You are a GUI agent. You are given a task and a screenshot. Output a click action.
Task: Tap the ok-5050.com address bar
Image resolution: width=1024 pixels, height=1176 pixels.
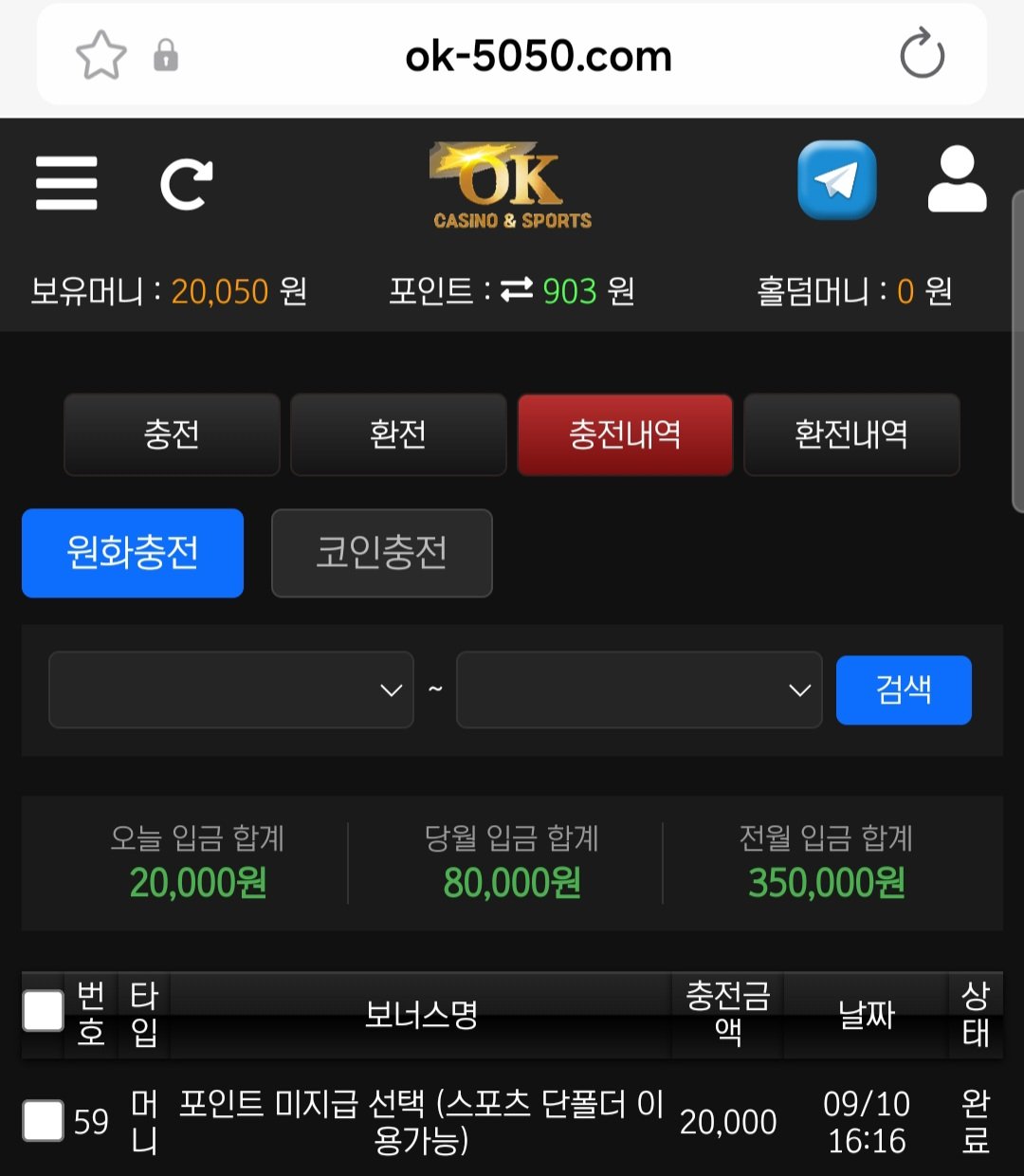tap(538, 57)
